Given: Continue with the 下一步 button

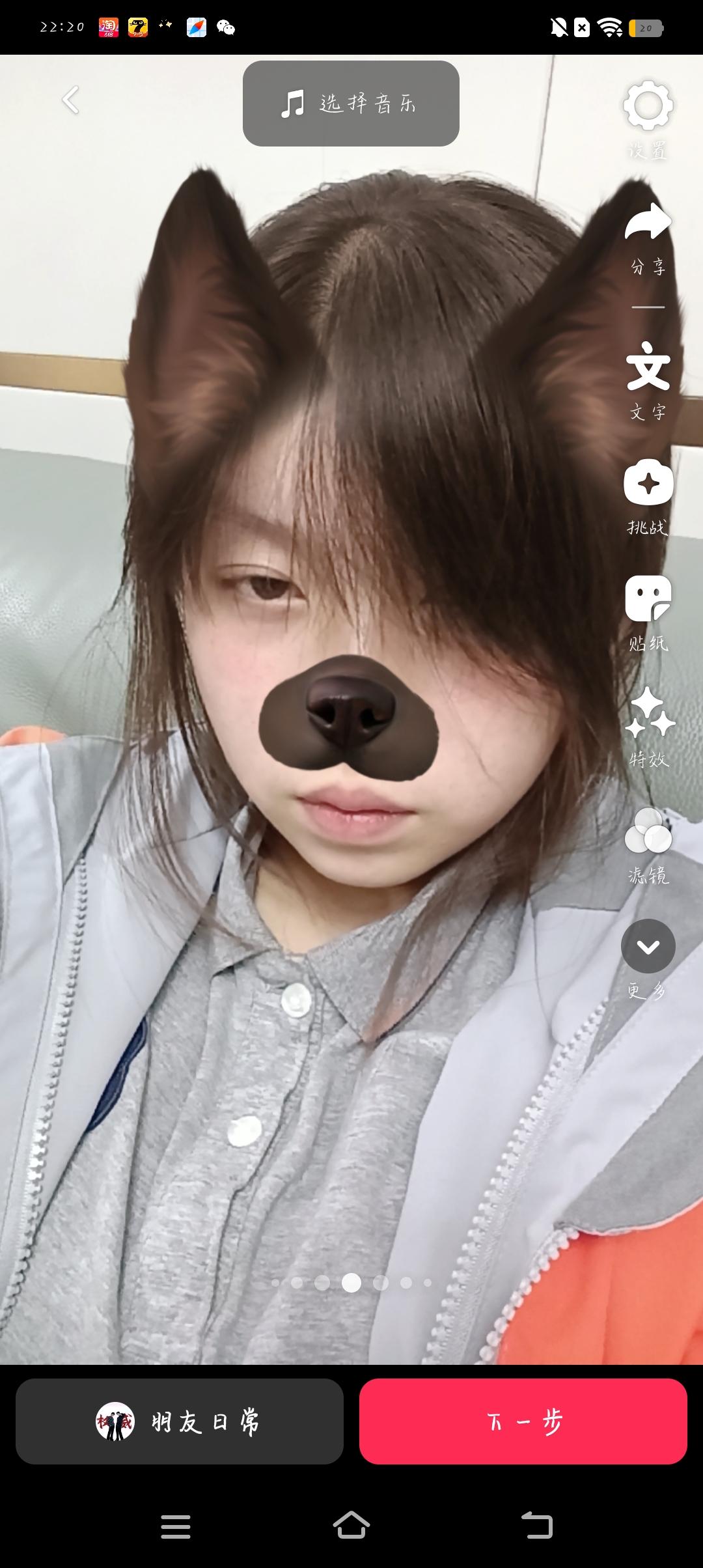Looking at the screenshot, I should pos(523,1421).
